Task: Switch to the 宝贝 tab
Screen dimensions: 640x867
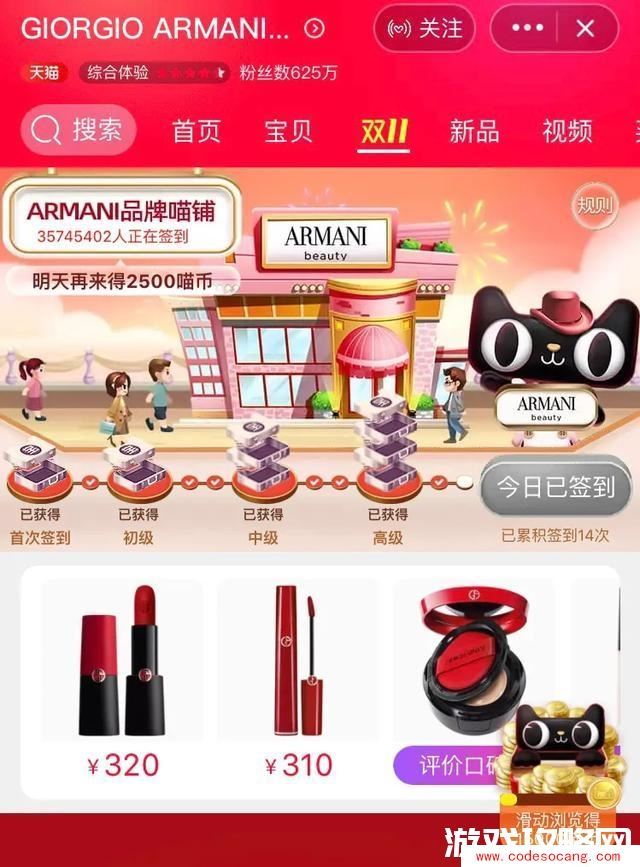Action: tap(289, 131)
